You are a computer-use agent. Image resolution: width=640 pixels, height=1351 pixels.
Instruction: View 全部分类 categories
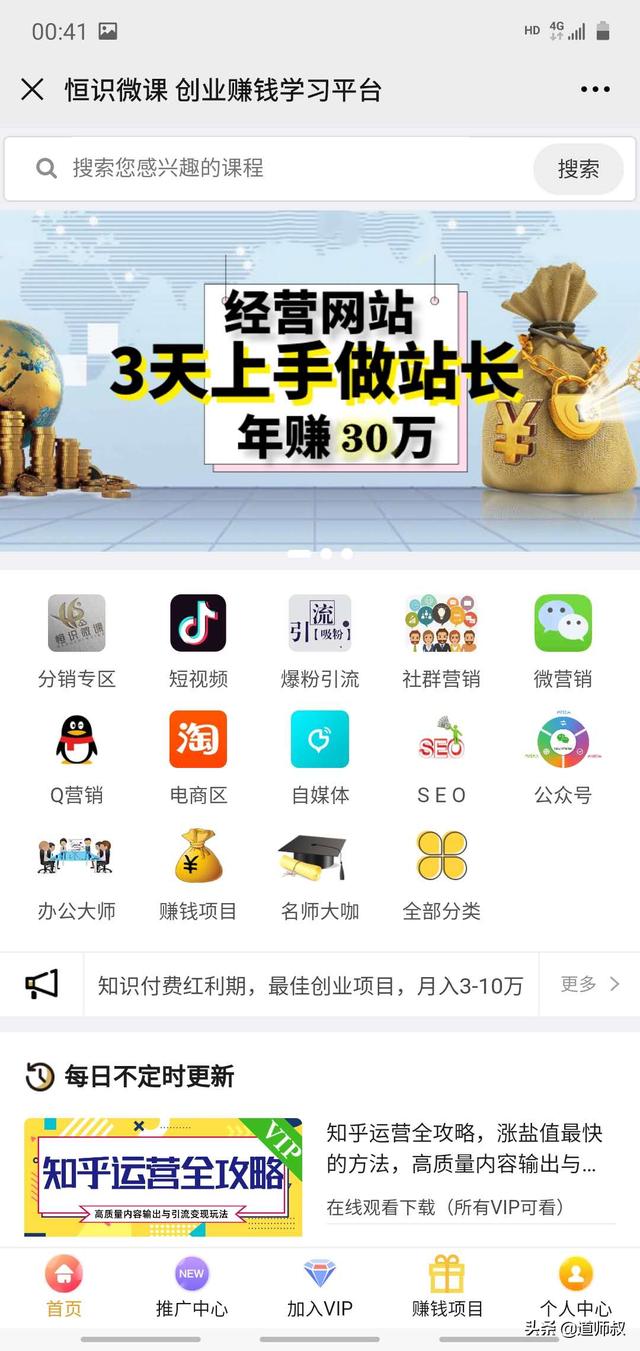click(x=441, y=873)
